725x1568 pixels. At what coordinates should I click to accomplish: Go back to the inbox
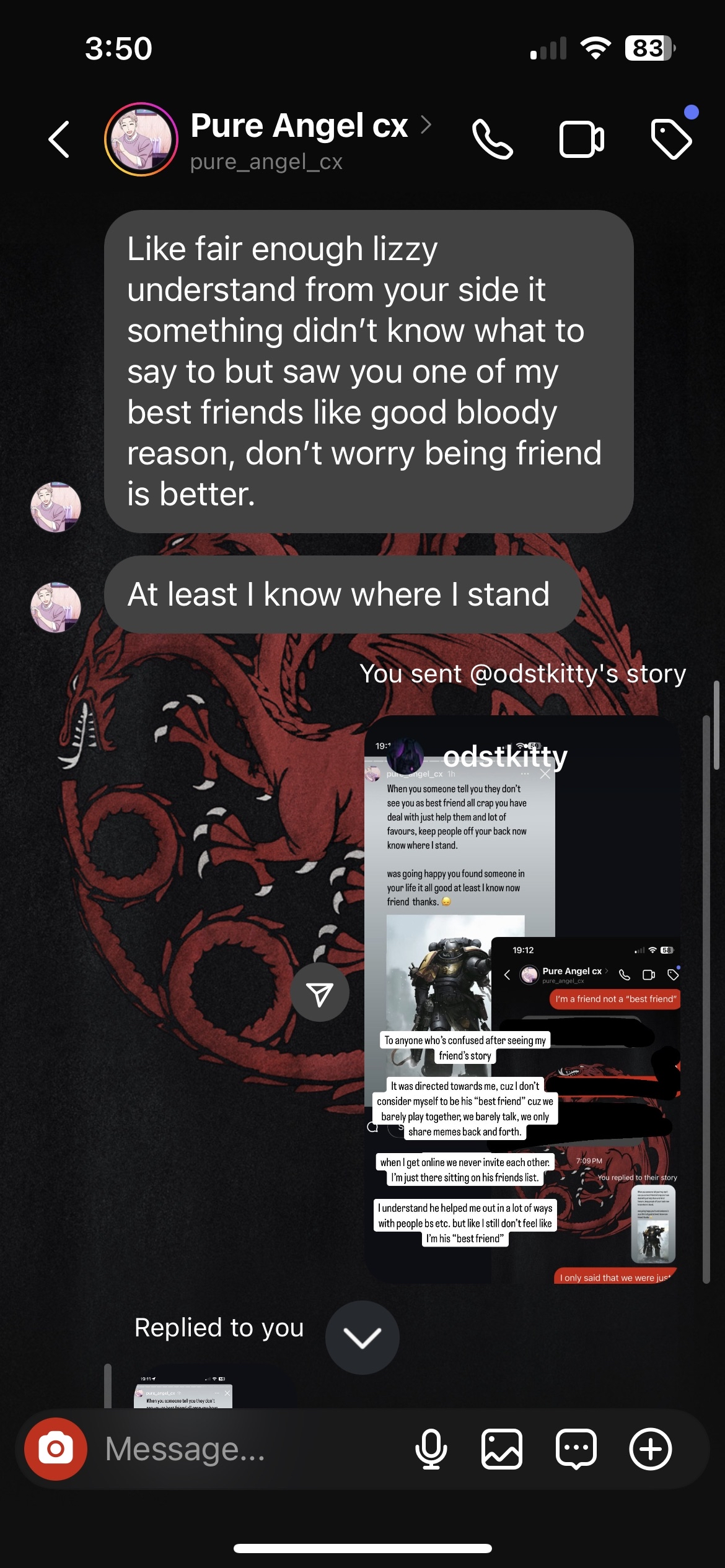[59, 140]
